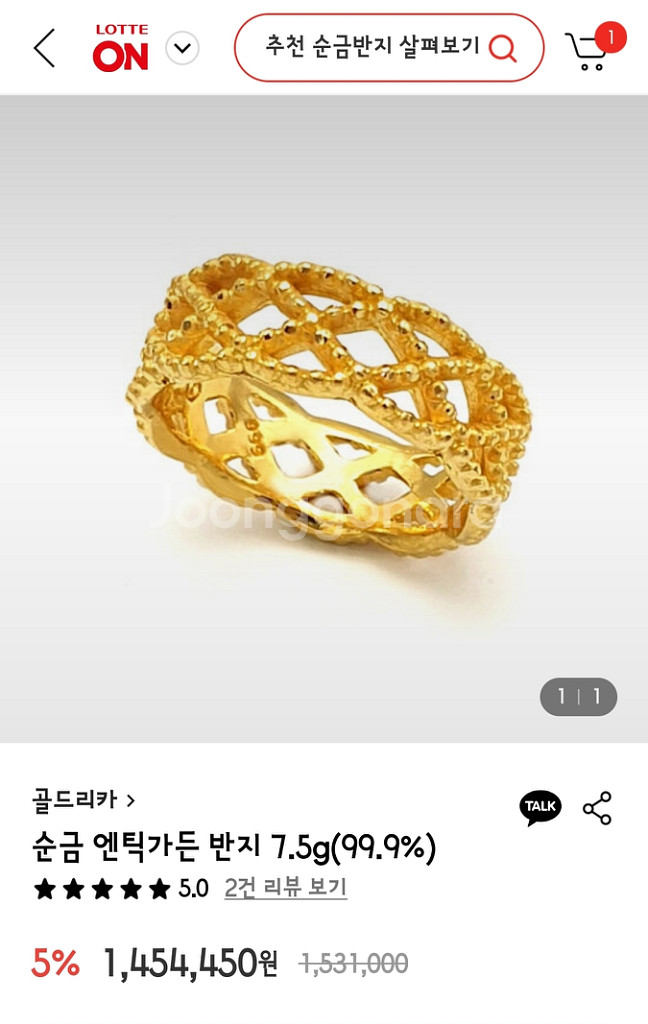View the 2건 리뷰 보기 link
Viewport: 648px width, 1024px height.
(285, 888)
